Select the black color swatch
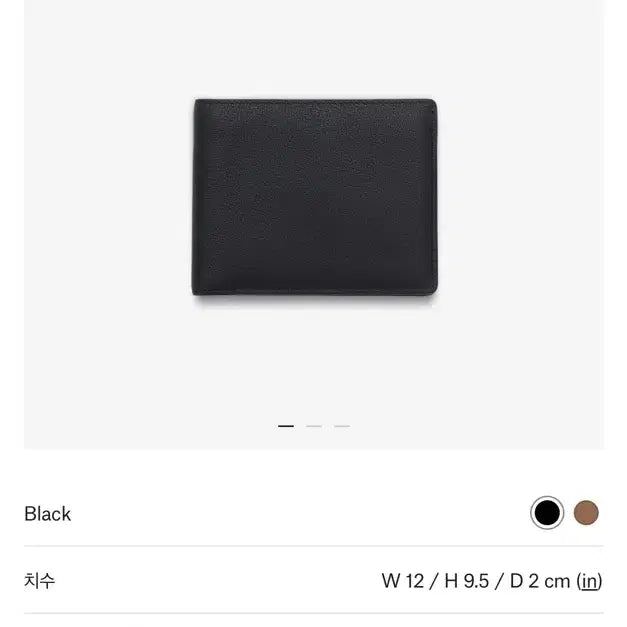The height and width of the screenshot is (627, 627). click(547, 514)
